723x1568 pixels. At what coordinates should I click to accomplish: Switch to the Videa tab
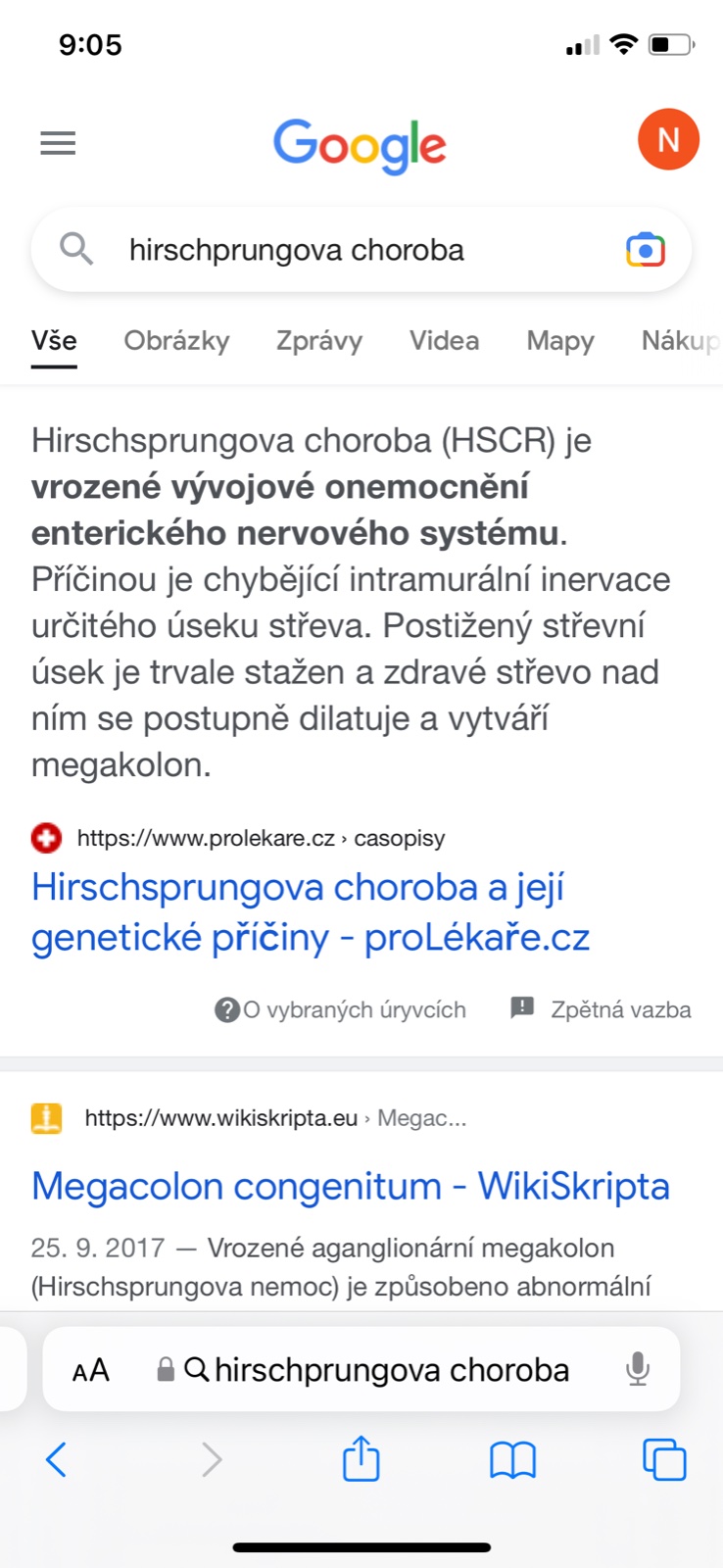point(444,341)
